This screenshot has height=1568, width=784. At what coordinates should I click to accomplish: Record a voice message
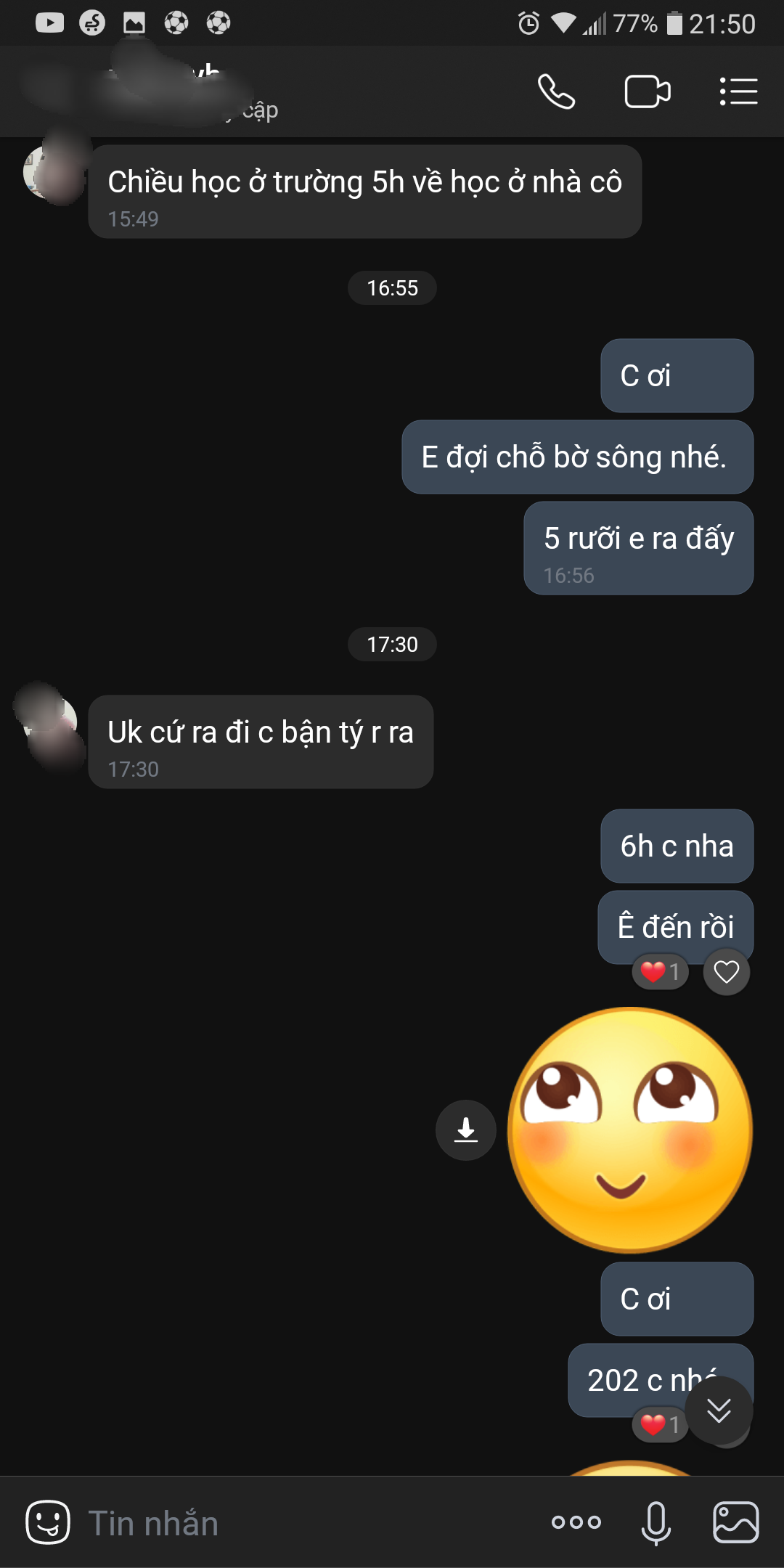tap(656, 1522)
